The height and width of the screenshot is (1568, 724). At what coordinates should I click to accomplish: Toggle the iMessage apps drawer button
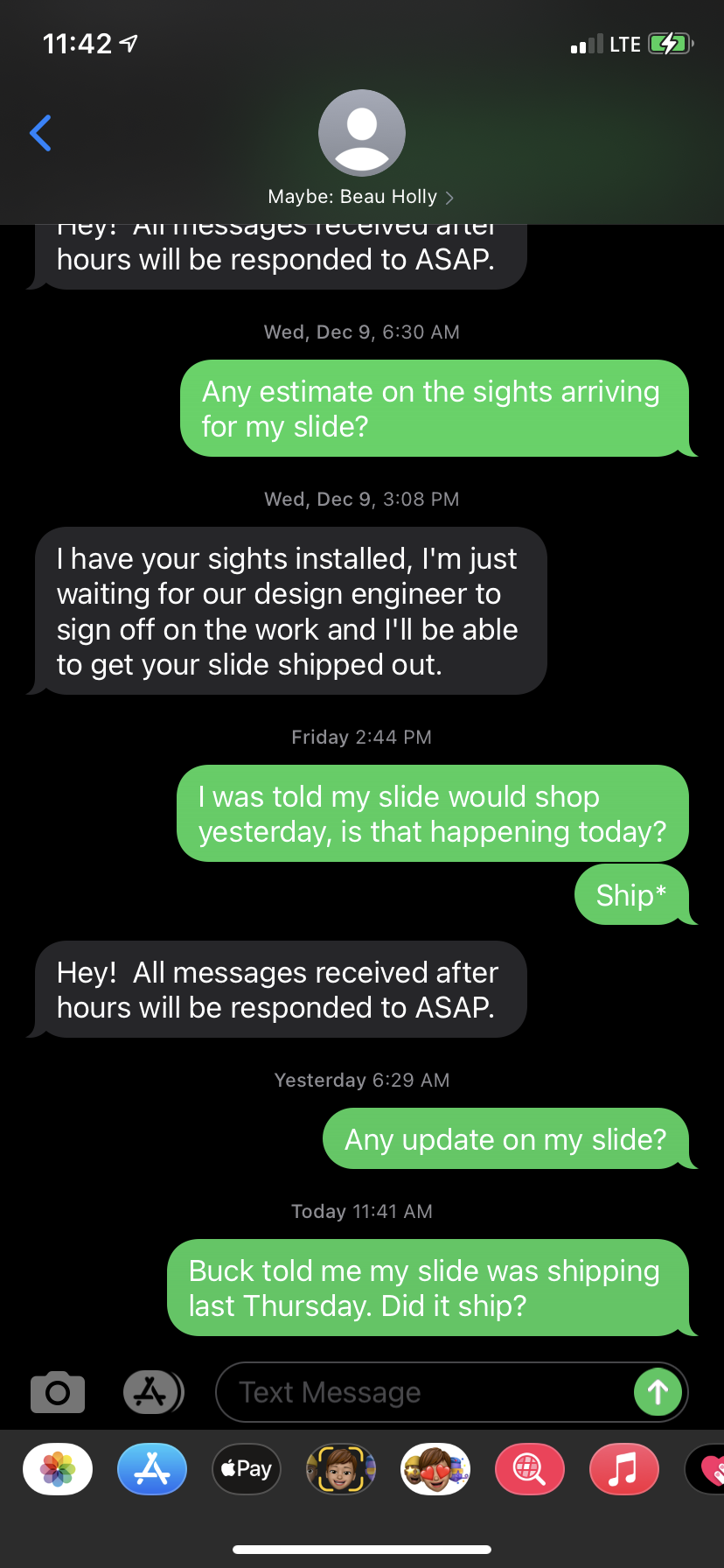point(152,1392)
